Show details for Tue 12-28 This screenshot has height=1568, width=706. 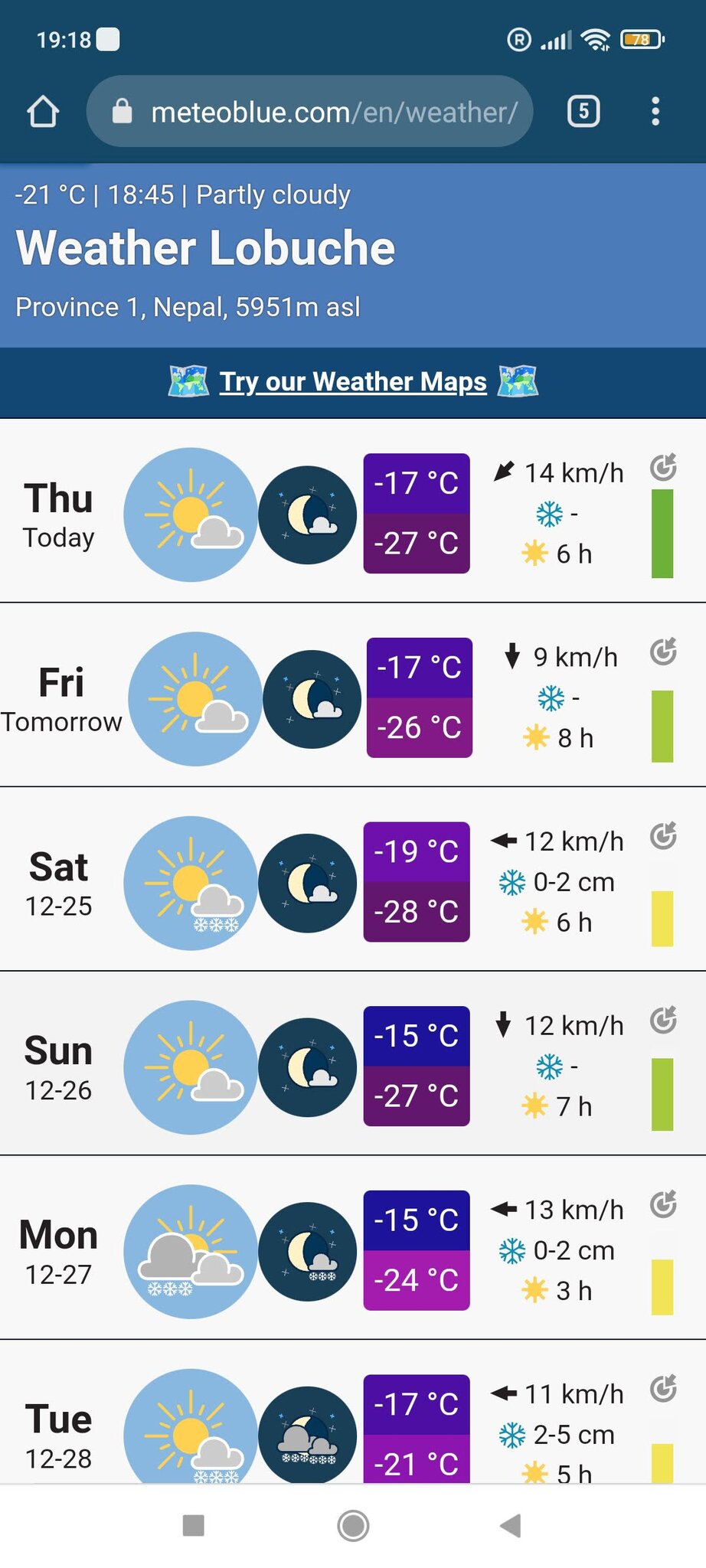point(353,1413)
